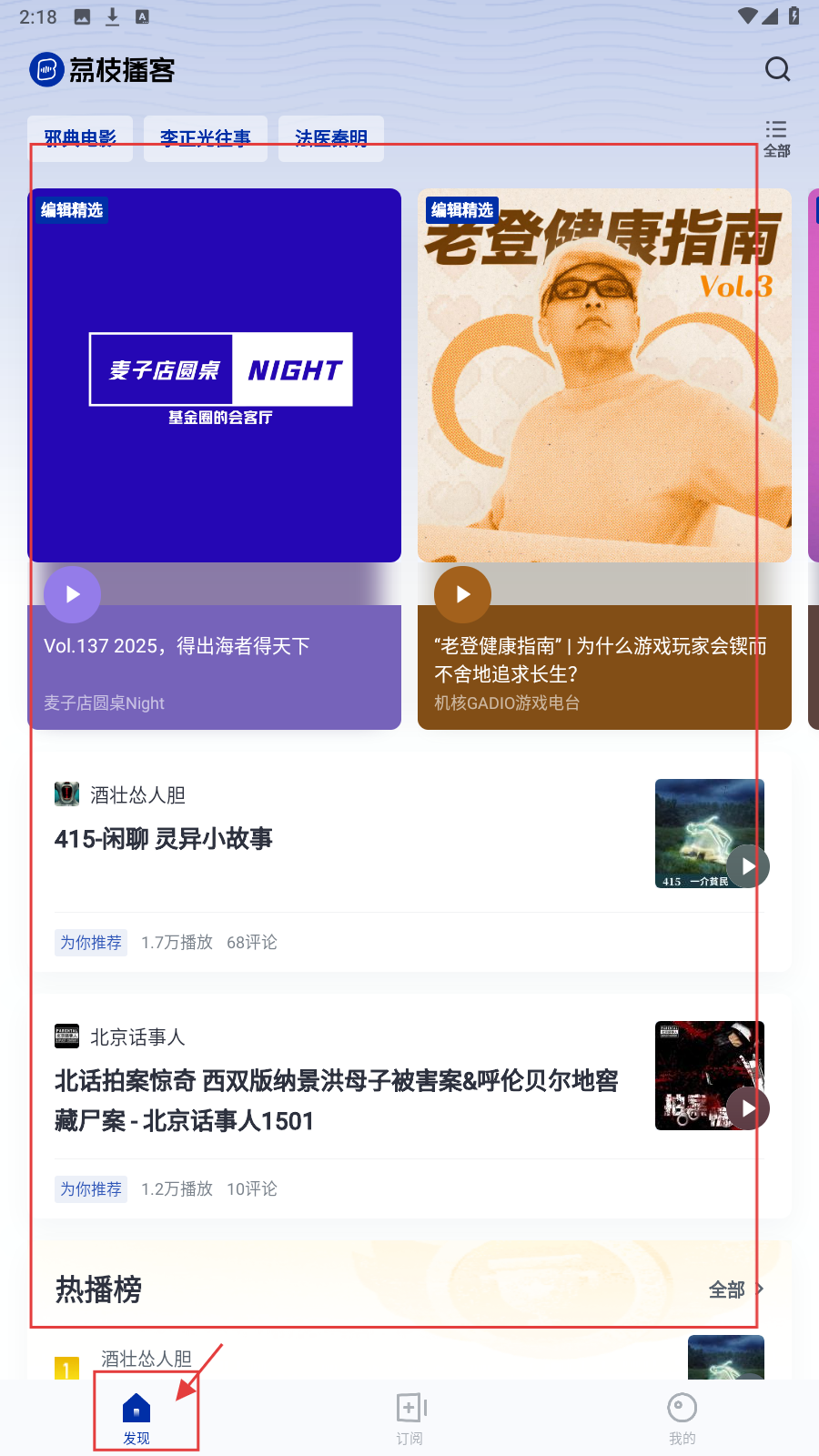Select the 邪典电影 topic chip
The width and height of the screenshot is (819, 1456).
coord(80,138)
